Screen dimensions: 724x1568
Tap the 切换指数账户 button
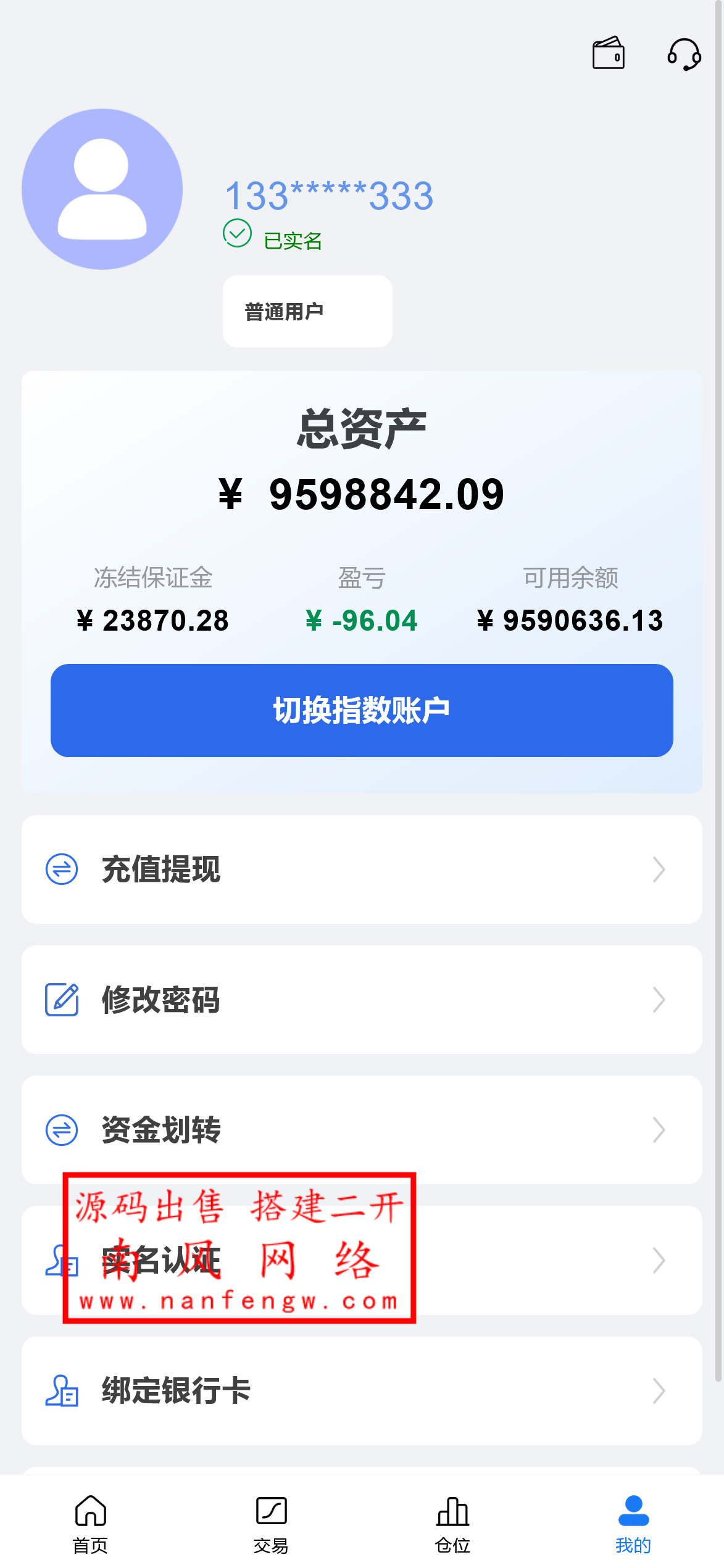(x=362, y=710)
